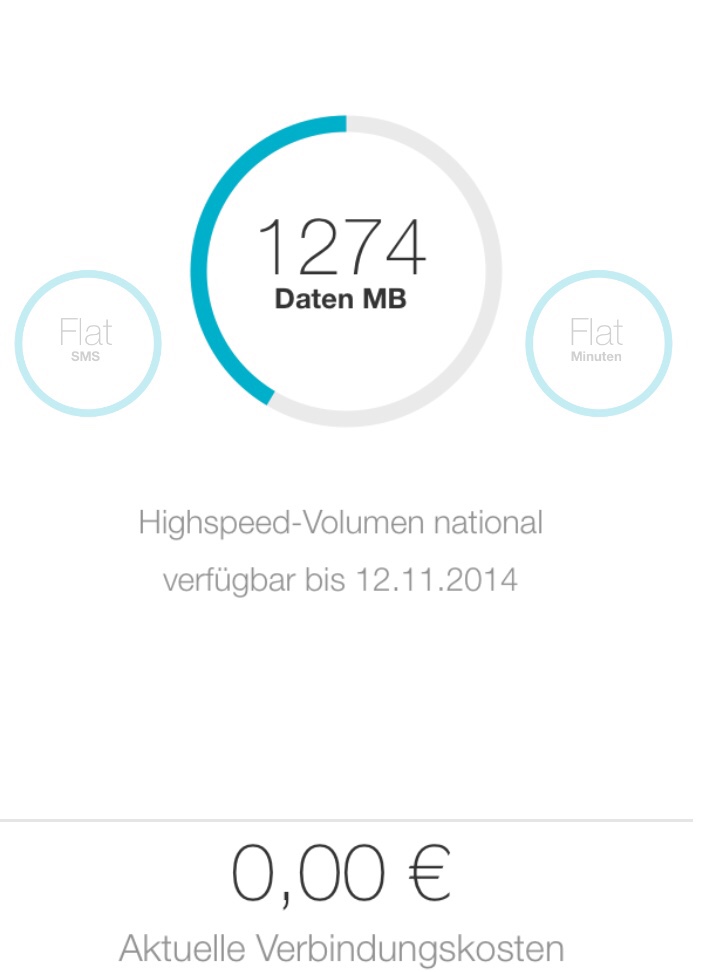Select the Flat Minuten circle
This screenshot has height=972, width=712.
[x=598, y=343]
